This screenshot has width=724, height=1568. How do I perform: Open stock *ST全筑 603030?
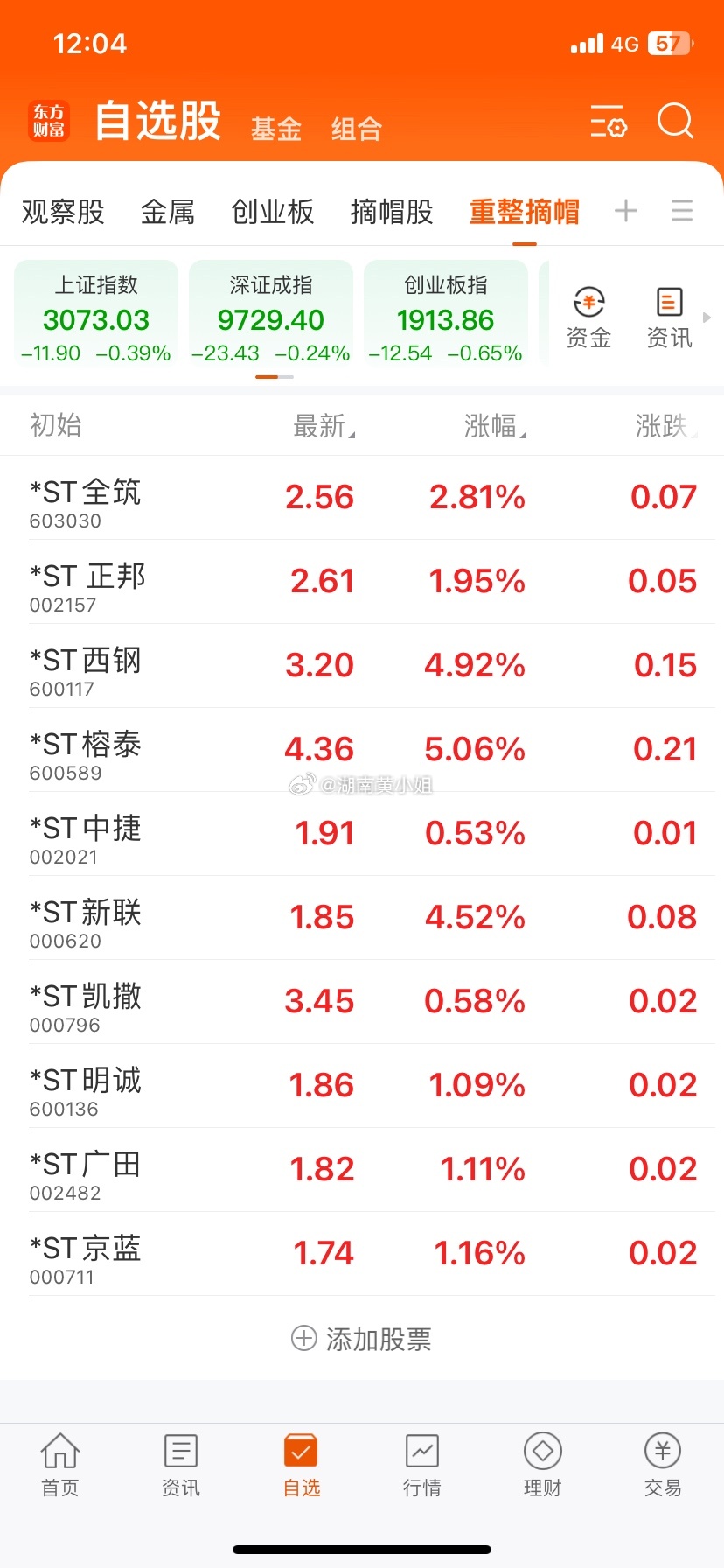click(x=362, y=498)
